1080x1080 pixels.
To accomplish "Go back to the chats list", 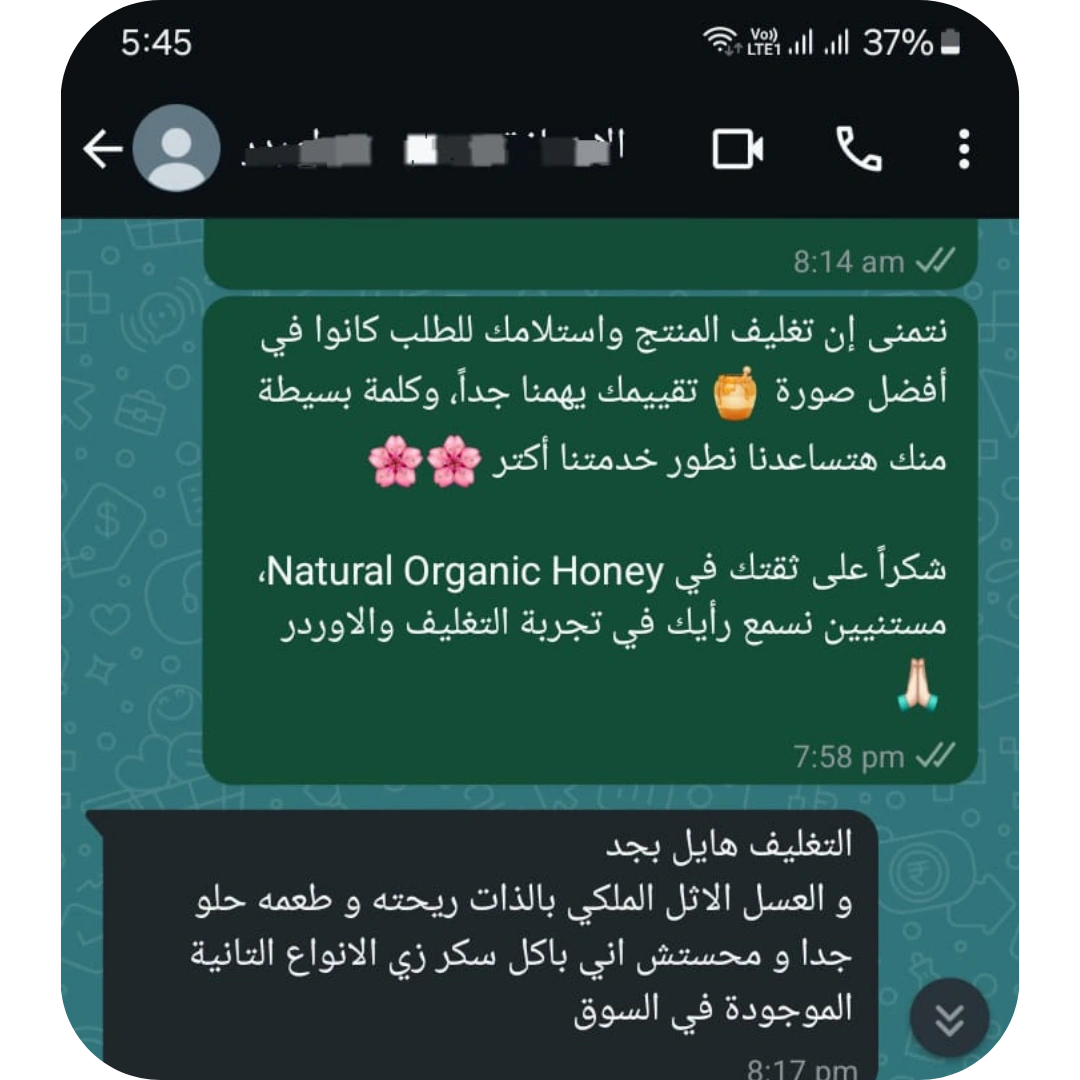I will click(102, 150).
